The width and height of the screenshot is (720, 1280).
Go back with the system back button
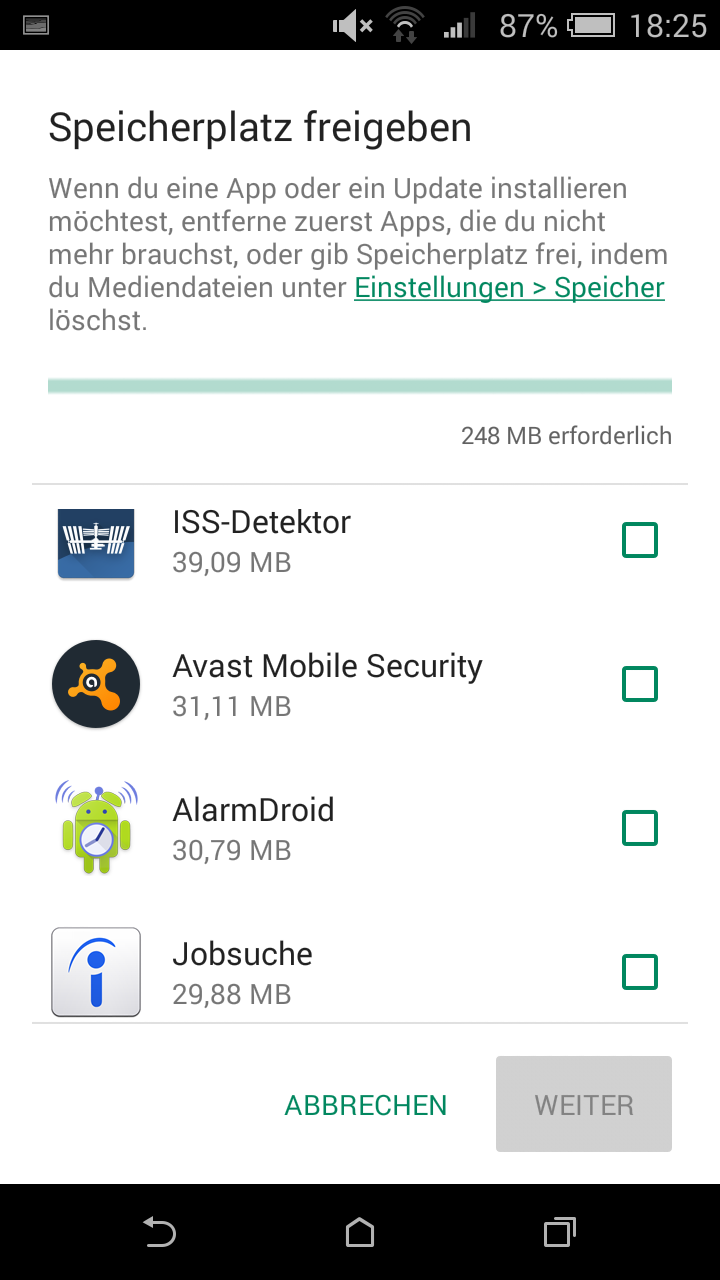click(160, 1232)
